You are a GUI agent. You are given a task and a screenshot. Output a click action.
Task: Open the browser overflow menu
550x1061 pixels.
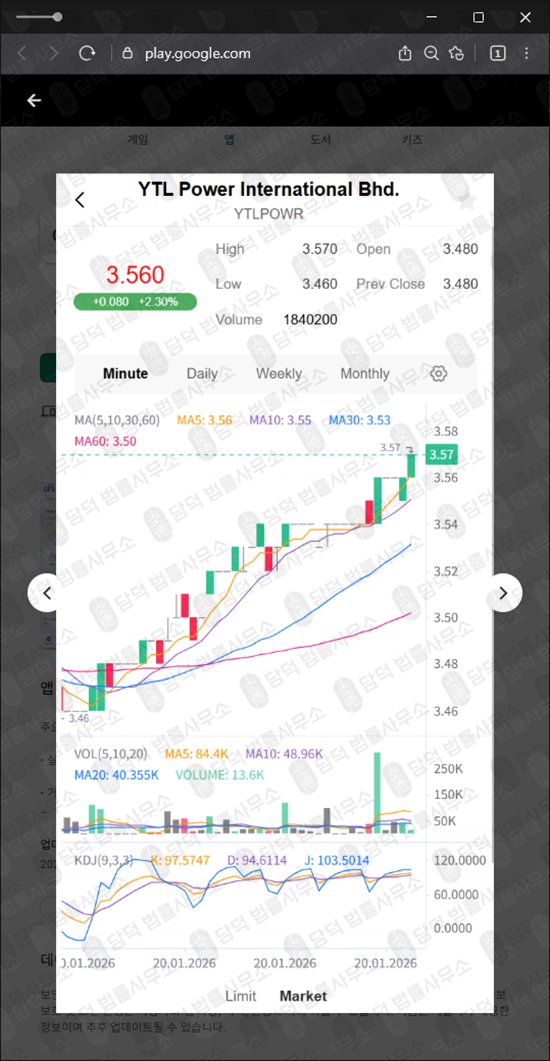(526, 53)
